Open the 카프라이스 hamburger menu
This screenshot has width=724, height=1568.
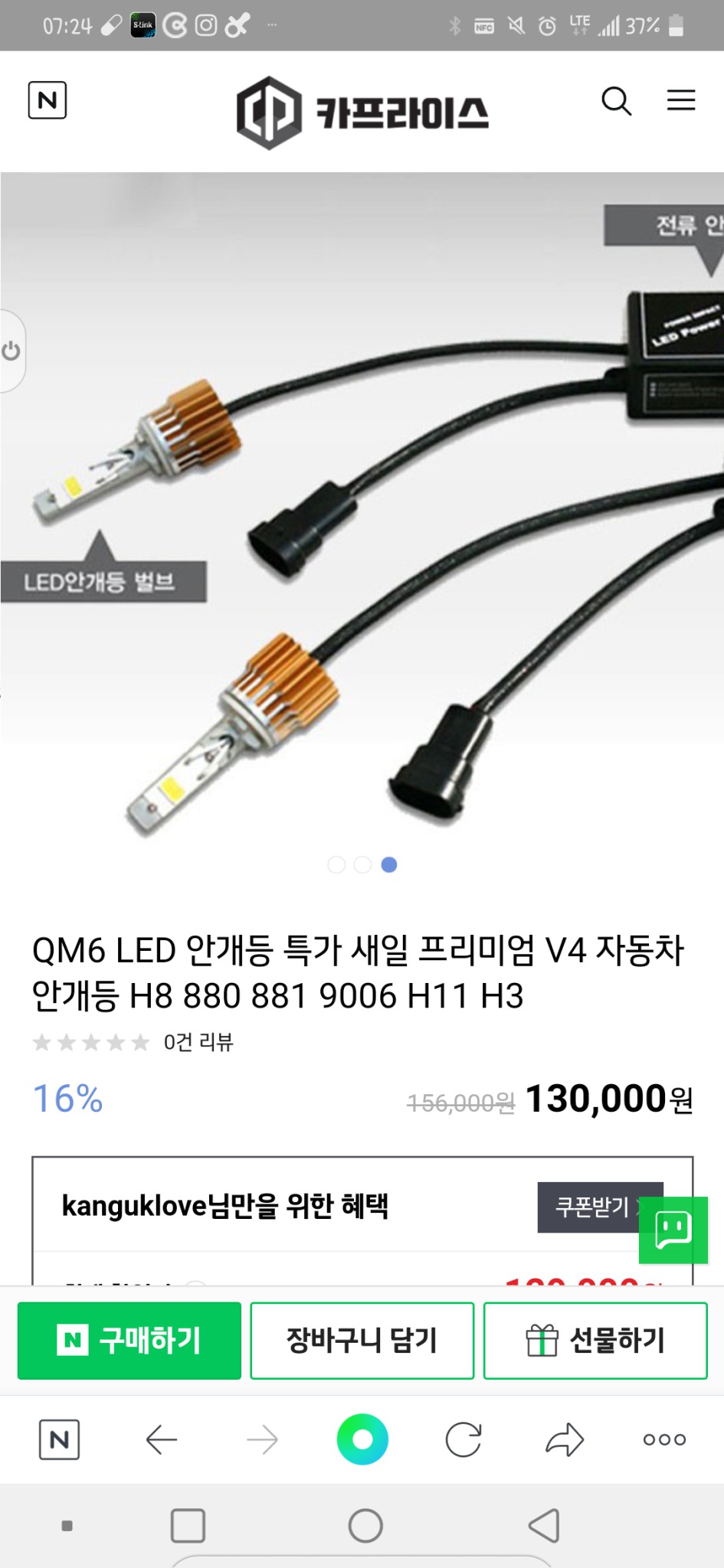[x=680, y=101]
